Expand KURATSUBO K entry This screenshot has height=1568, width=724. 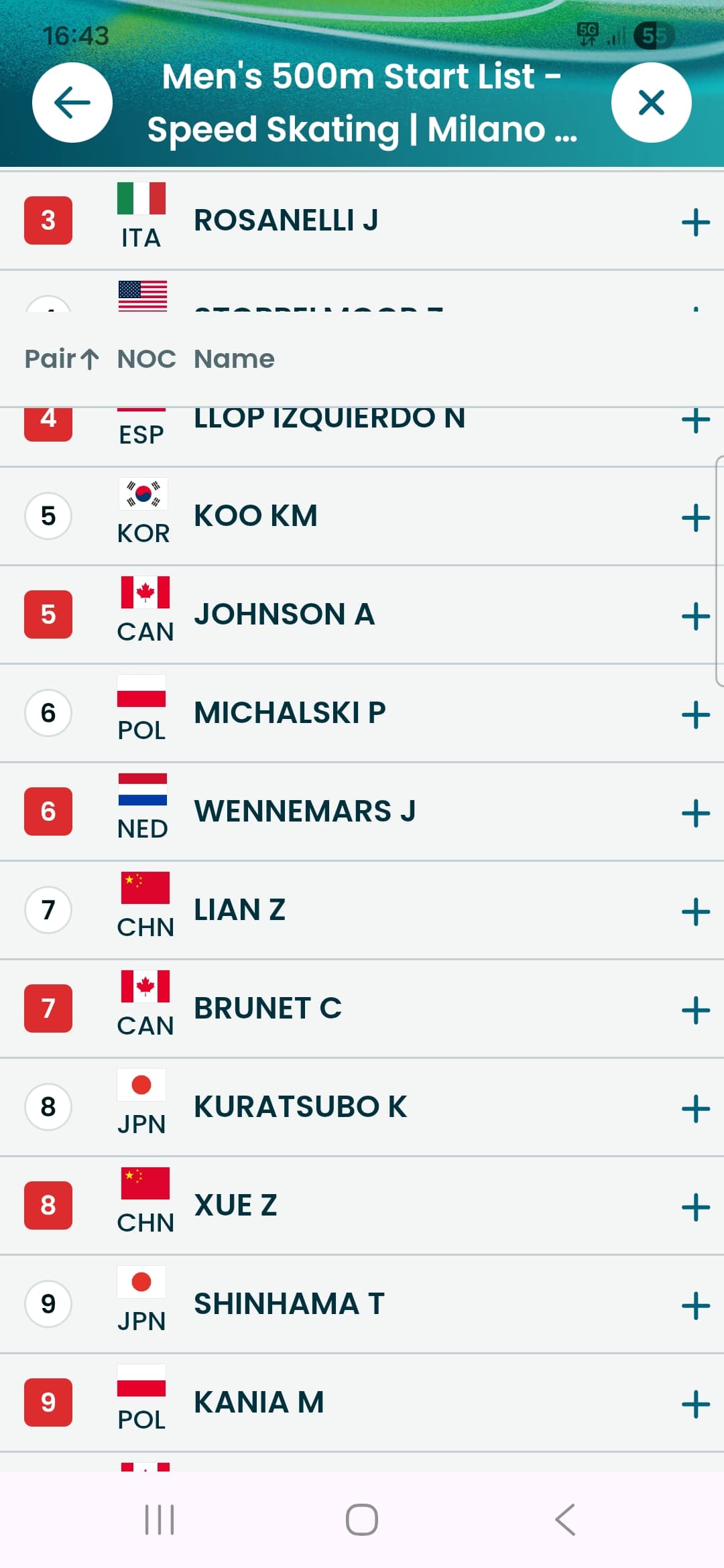tap(695, 1109)
